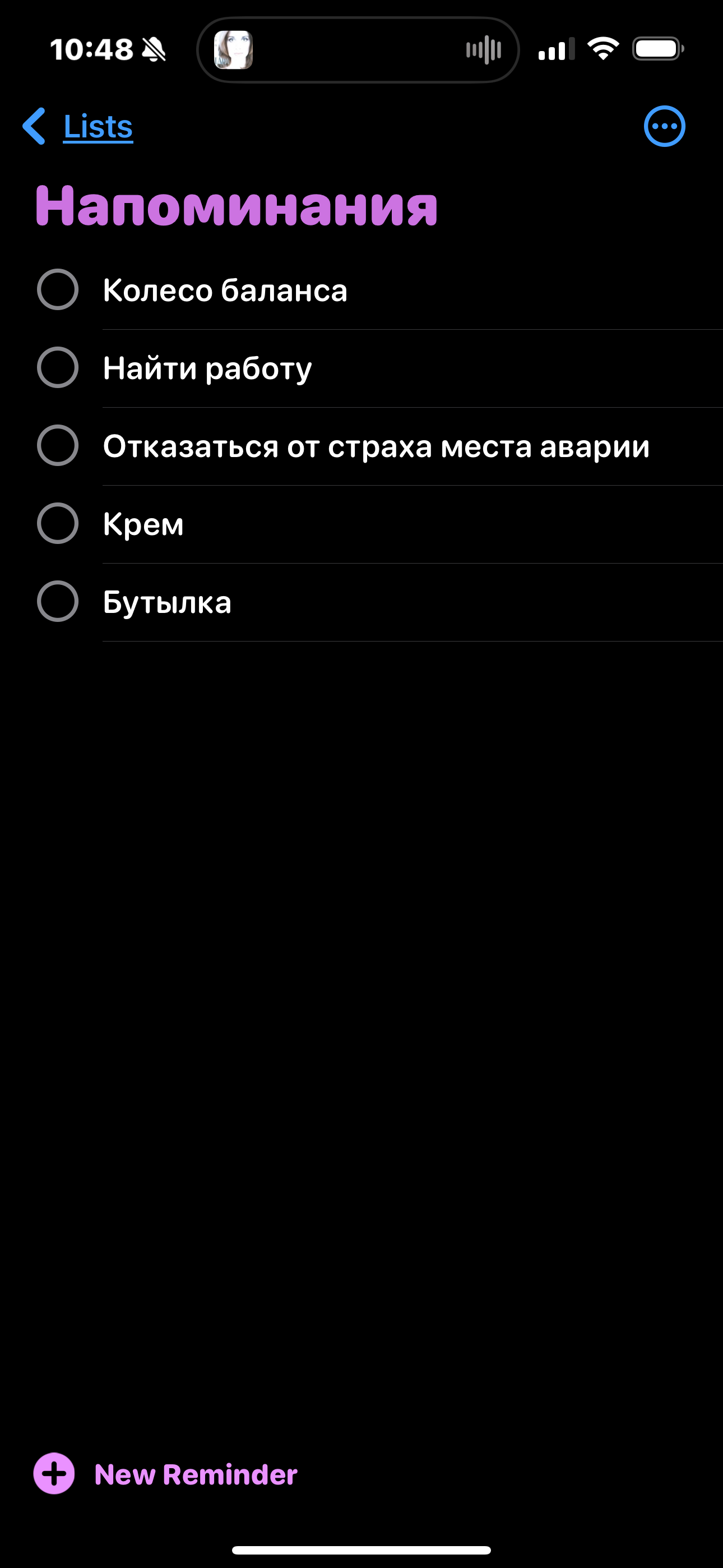Go back to Lists
Image resolution: width=723 pixels, height=1568 pixels.
pyautogui.click(x=77, y=127)
